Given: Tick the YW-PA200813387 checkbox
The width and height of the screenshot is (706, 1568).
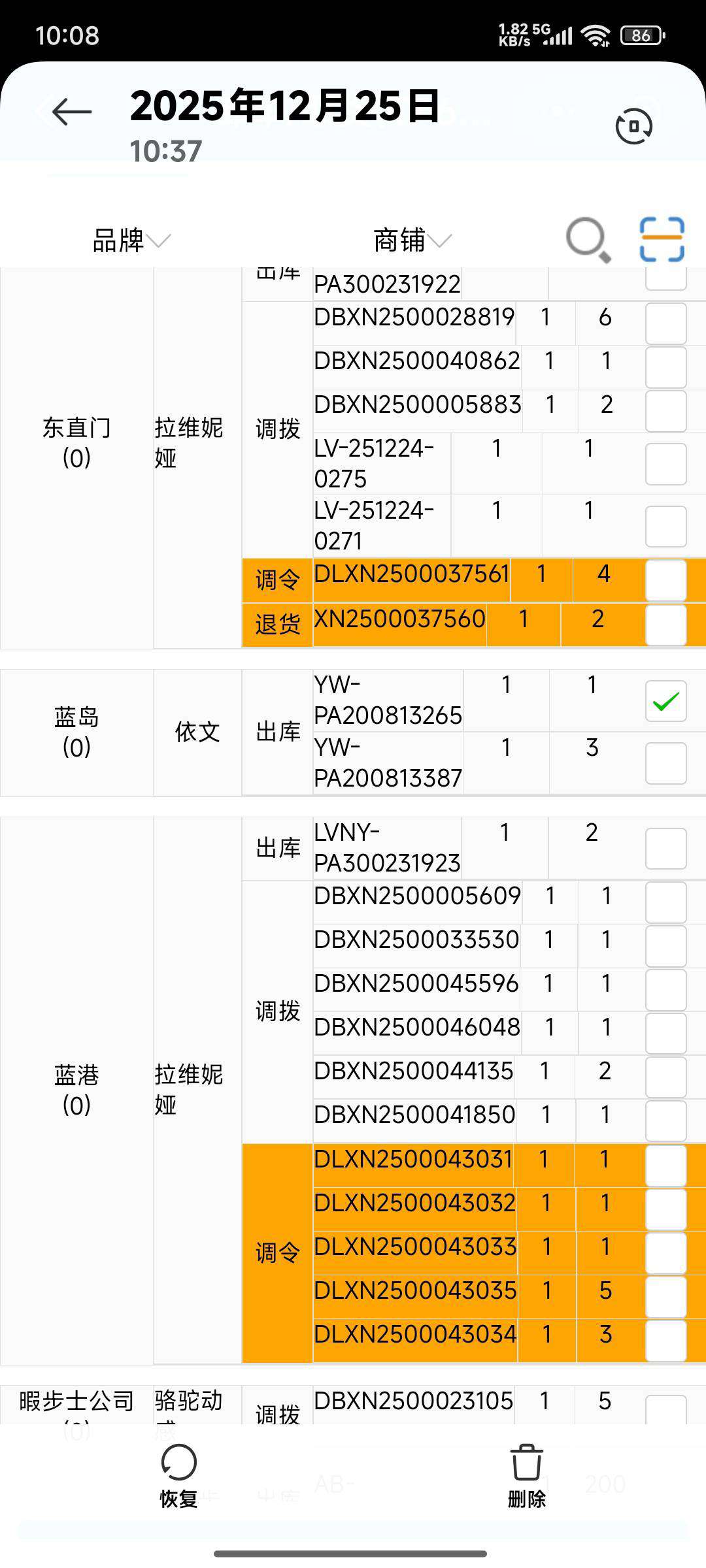Looking at the screenshot, I should (x=665, y=763).
